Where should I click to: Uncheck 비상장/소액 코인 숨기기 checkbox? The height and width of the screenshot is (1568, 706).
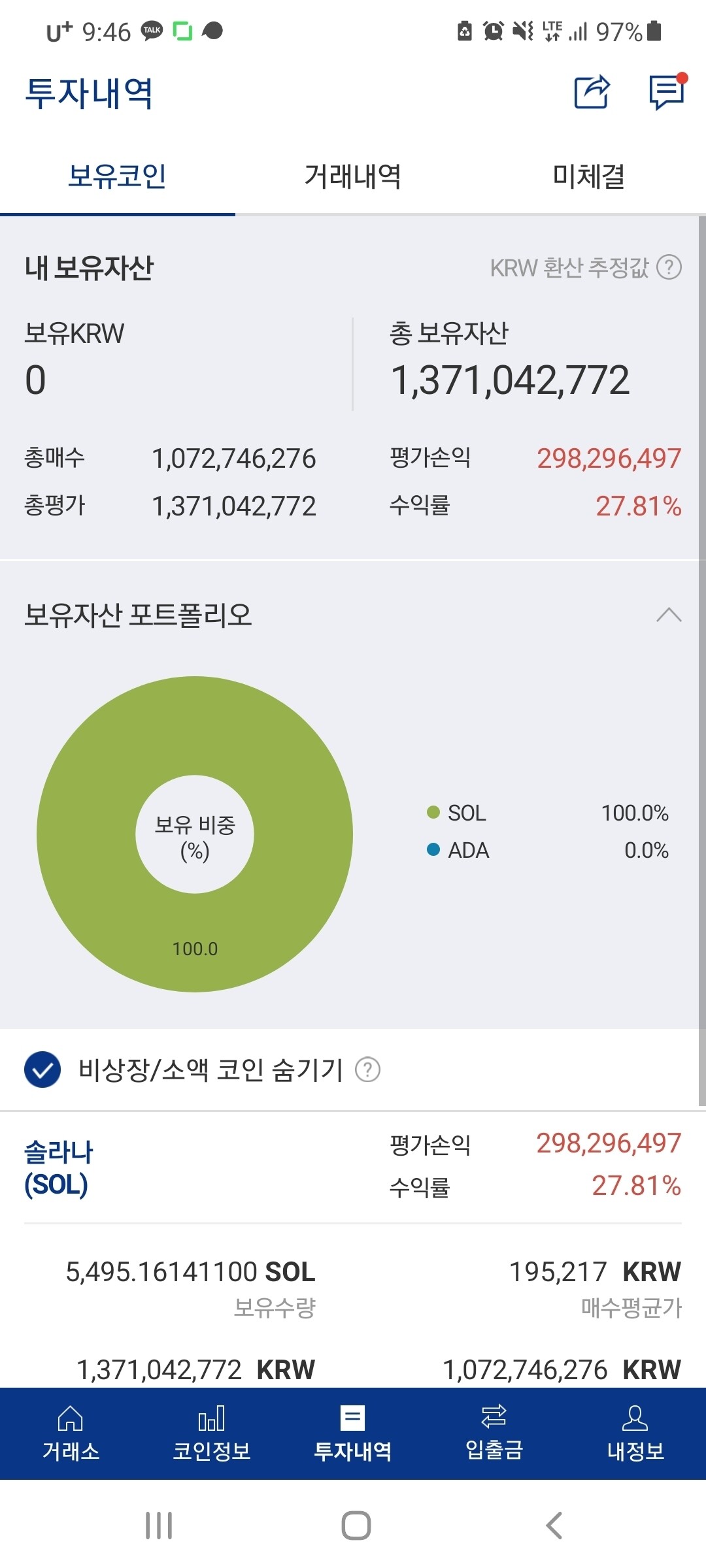(x=41, y=1069)
